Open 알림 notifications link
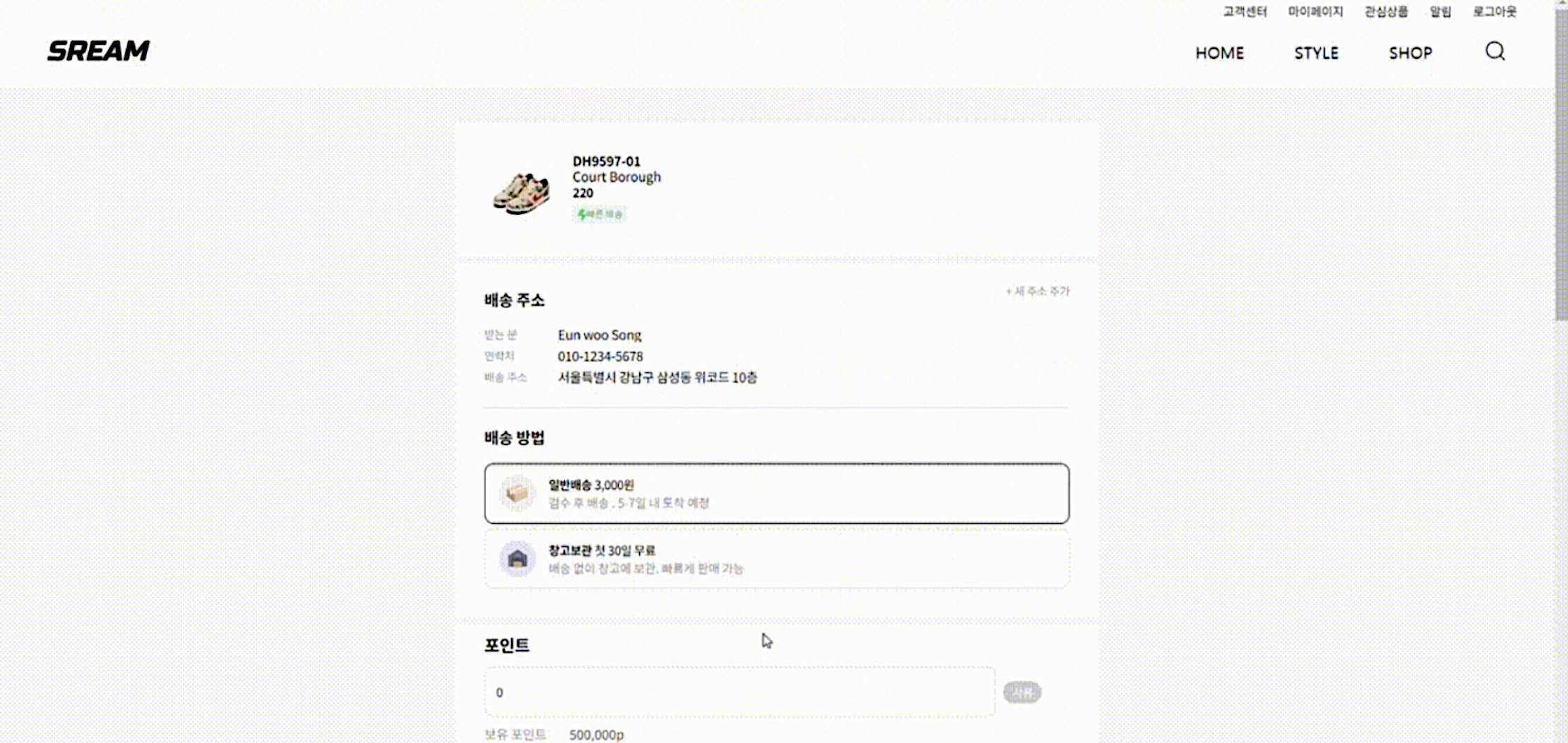 click(1440, 12)
